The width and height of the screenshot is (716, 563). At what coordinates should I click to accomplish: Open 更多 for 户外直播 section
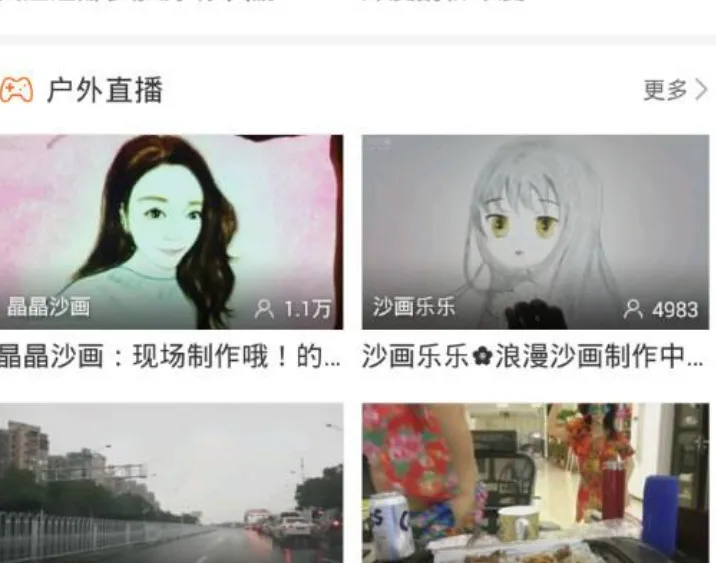click(675, 90)
